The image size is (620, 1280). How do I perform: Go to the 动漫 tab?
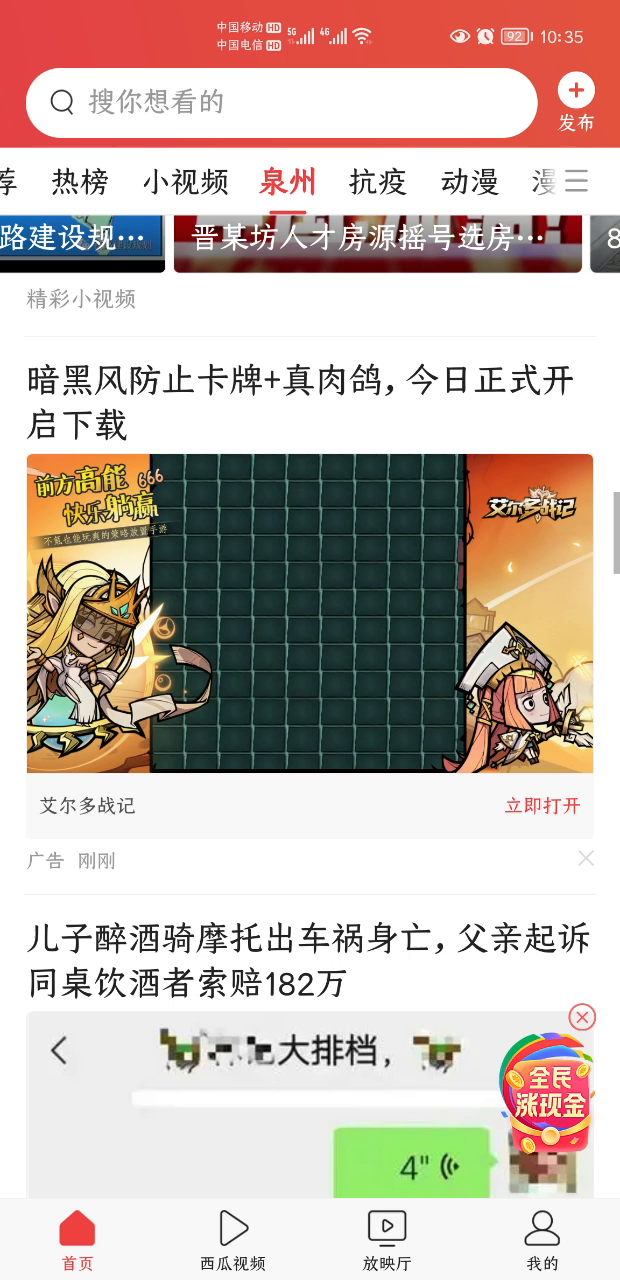pyautogui.click(x=469, y=182)
